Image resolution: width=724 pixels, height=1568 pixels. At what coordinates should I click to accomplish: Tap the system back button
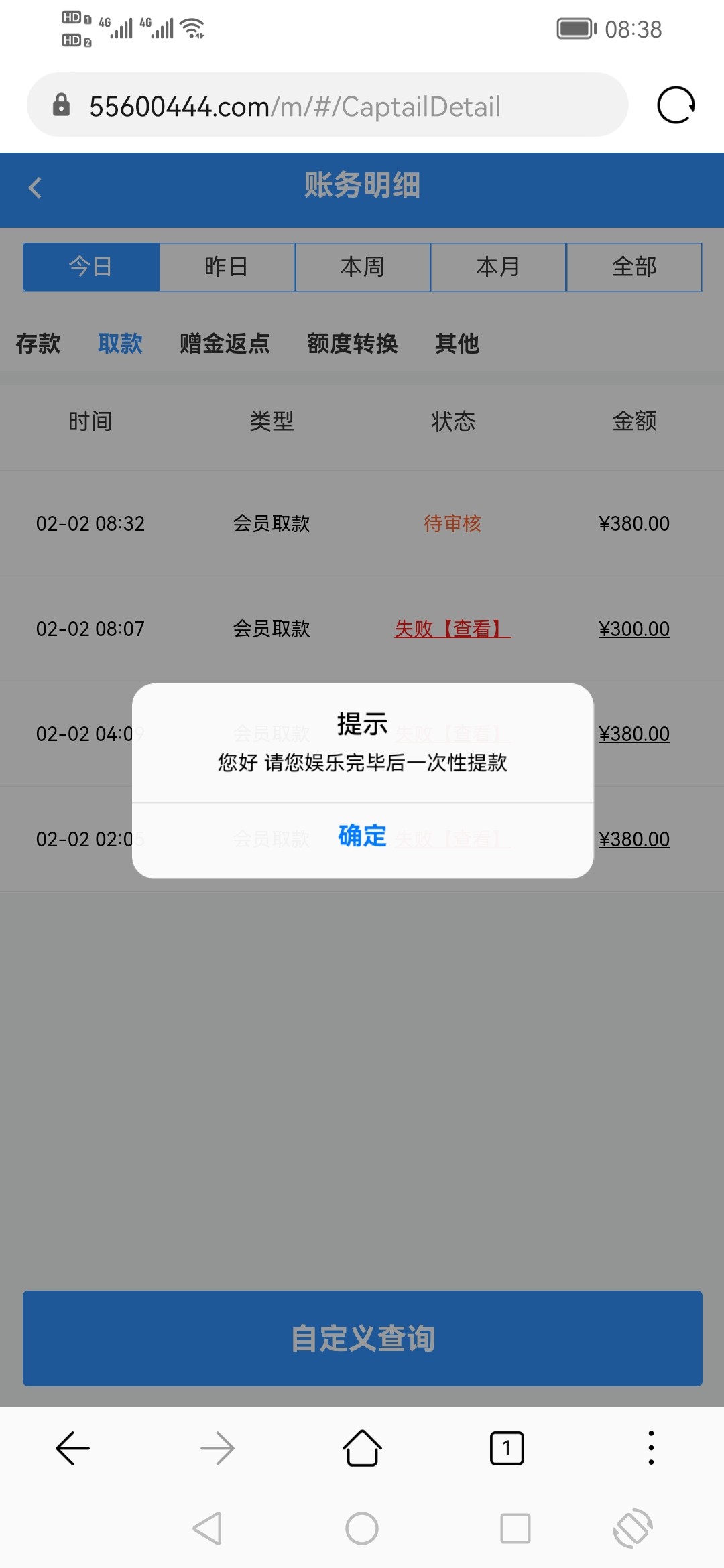tap(208, 1528)
